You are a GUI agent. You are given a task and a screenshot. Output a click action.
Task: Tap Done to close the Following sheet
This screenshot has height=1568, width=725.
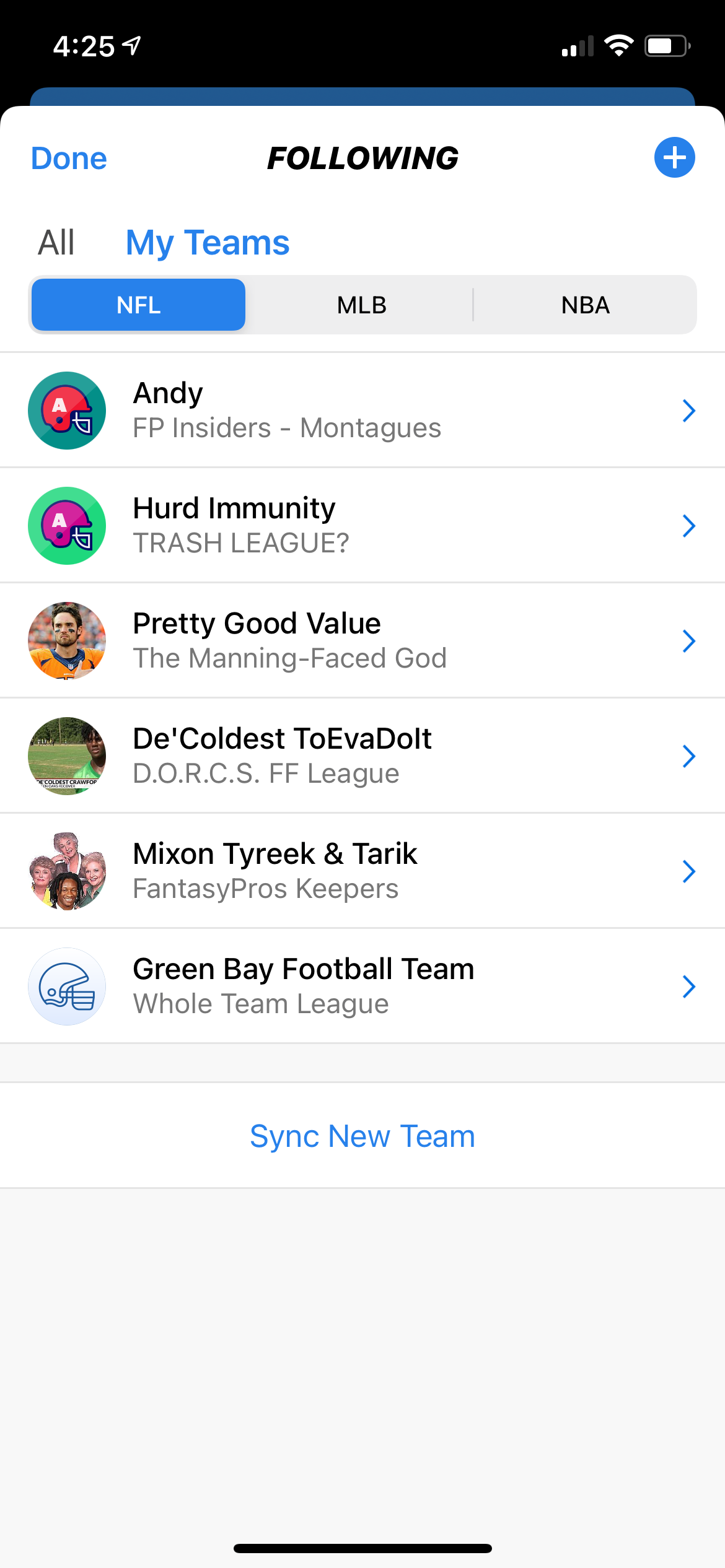(x=69, y=159)
